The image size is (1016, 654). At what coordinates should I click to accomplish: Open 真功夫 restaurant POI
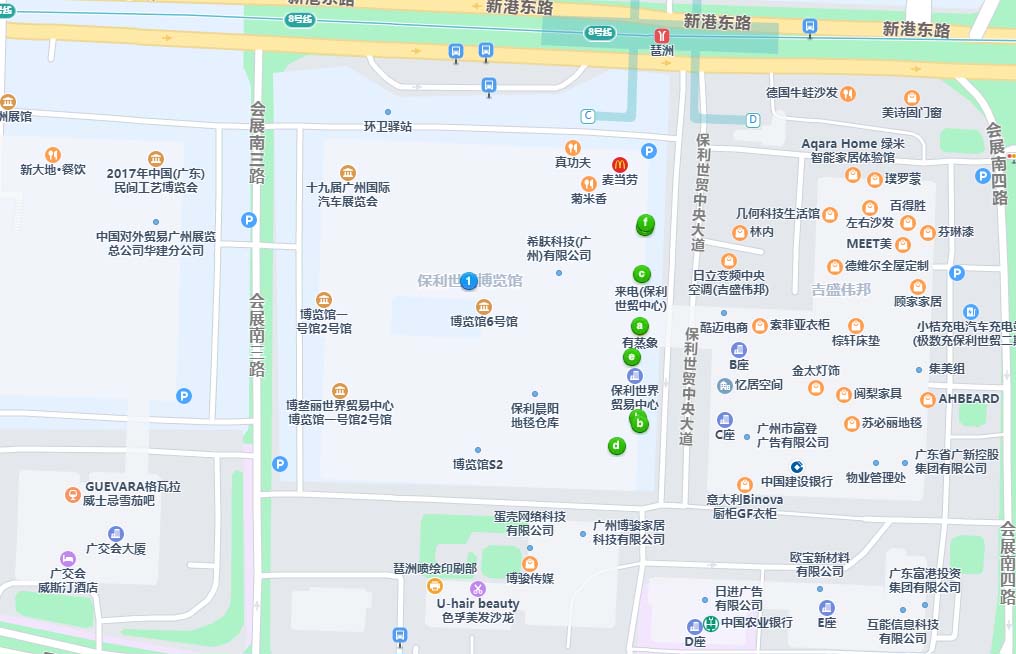point(573,148)
